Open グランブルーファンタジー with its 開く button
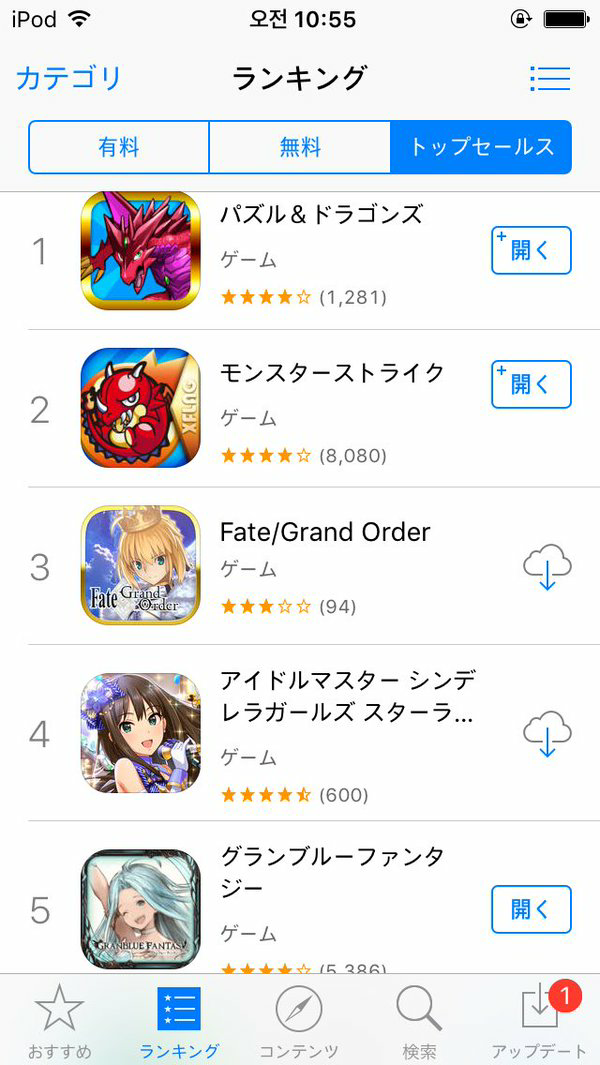 coord(531,909)
